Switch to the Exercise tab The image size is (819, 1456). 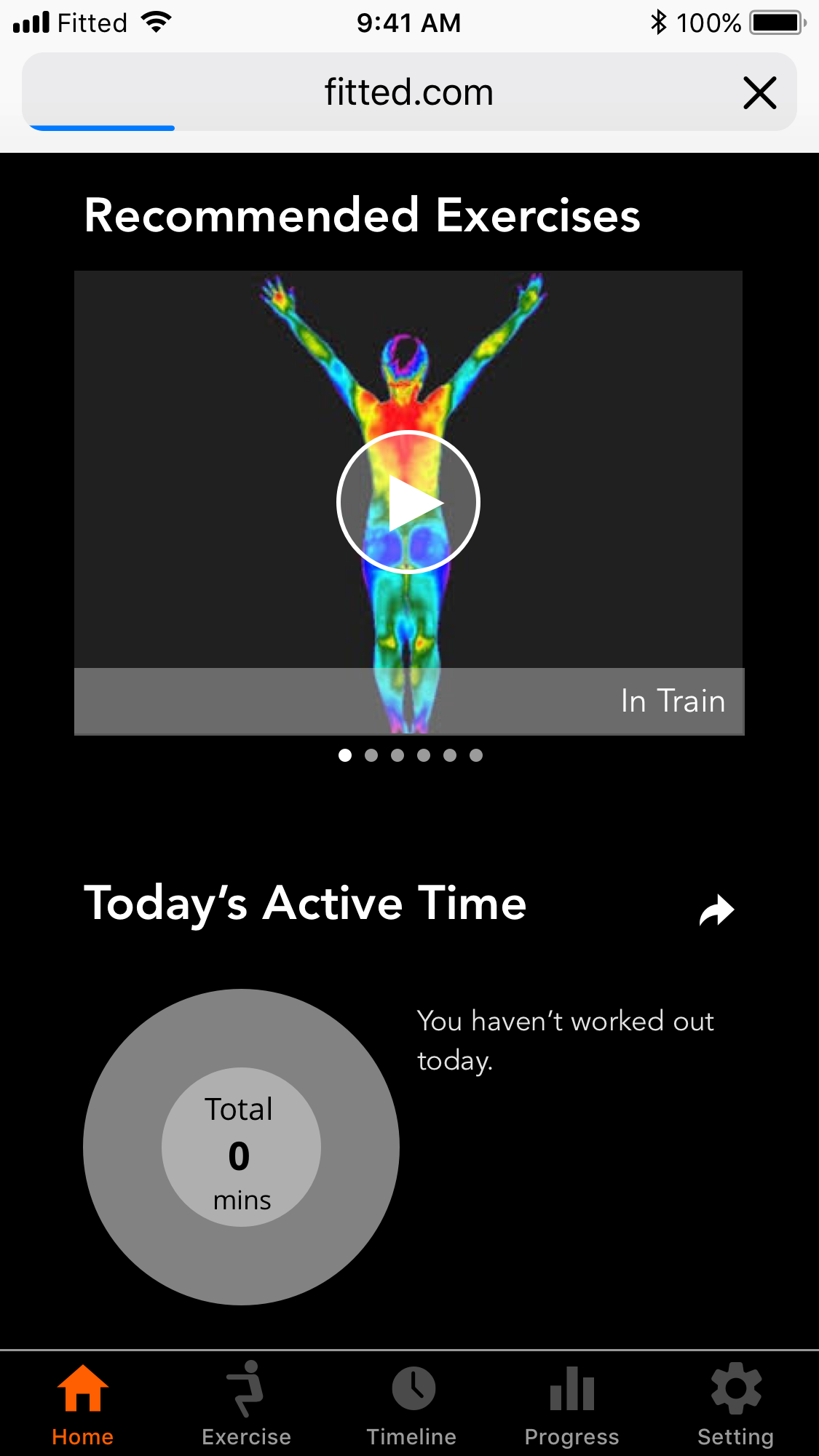(x=246, y=1404)
